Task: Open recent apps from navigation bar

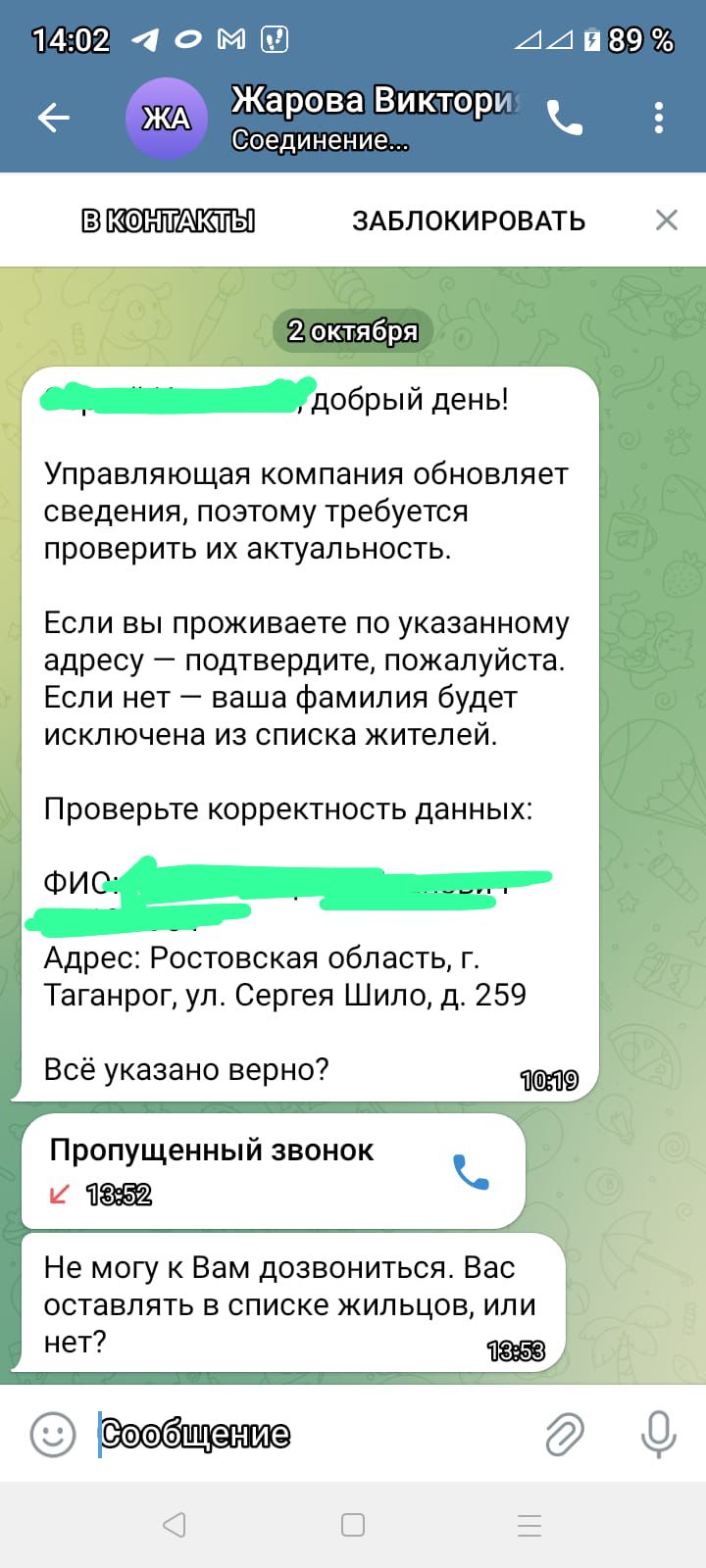Action: (x=529, y=1525)
